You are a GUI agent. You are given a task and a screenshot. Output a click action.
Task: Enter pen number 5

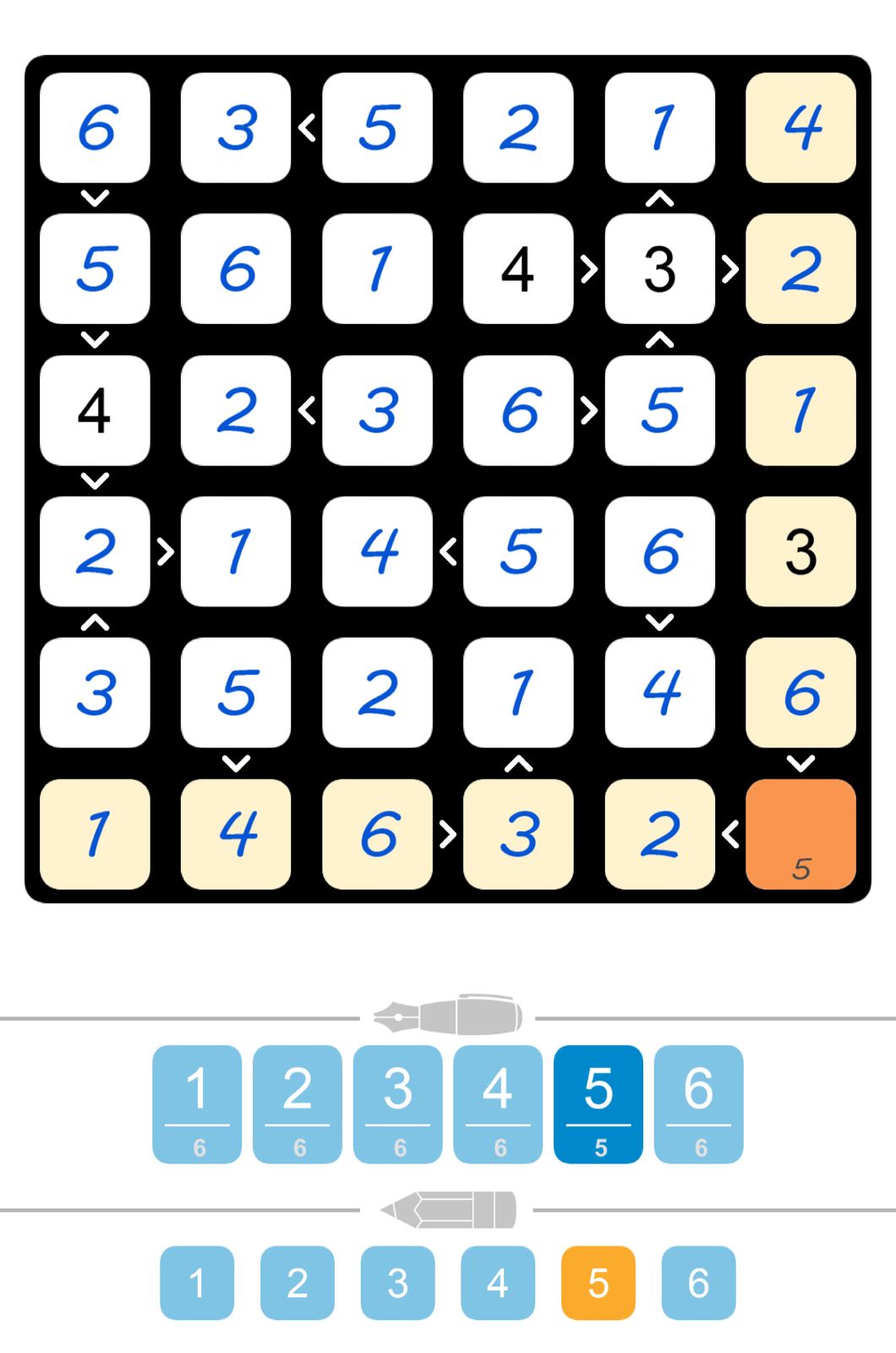(x=598, y=1104)
